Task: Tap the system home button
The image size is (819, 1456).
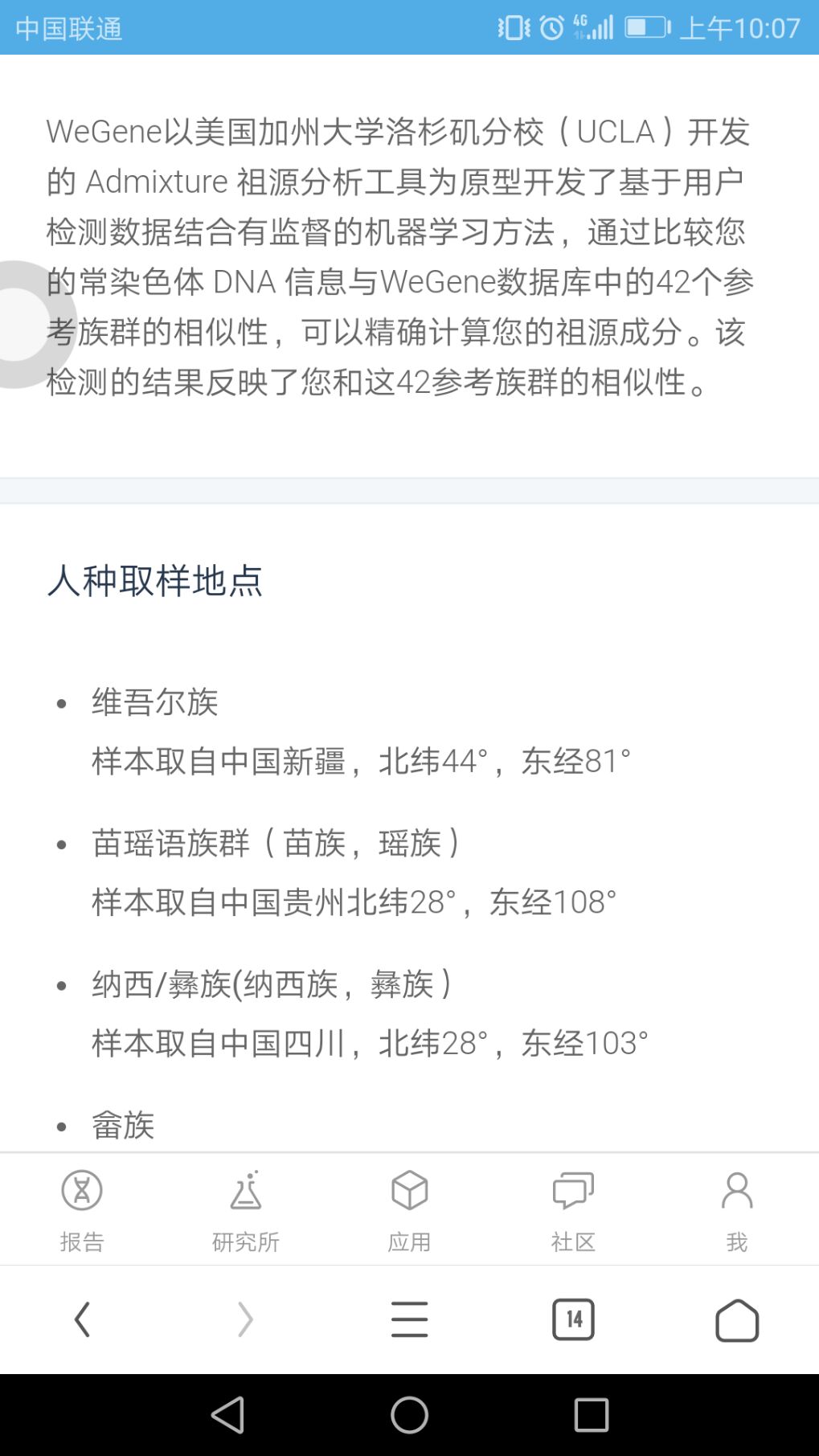Action: [x=410, y=1414]
